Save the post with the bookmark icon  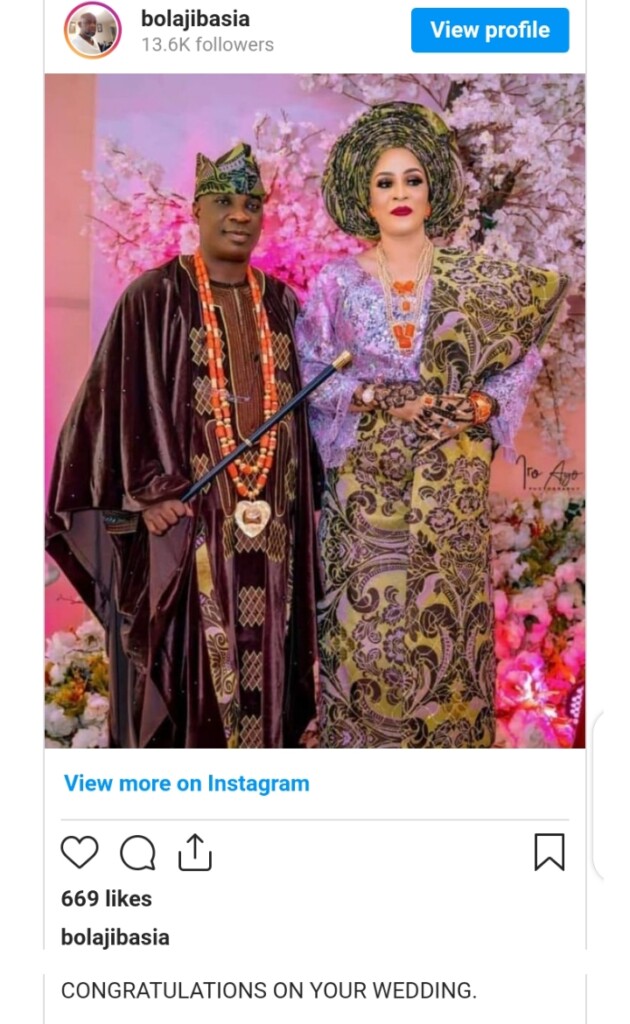(549, 852)
